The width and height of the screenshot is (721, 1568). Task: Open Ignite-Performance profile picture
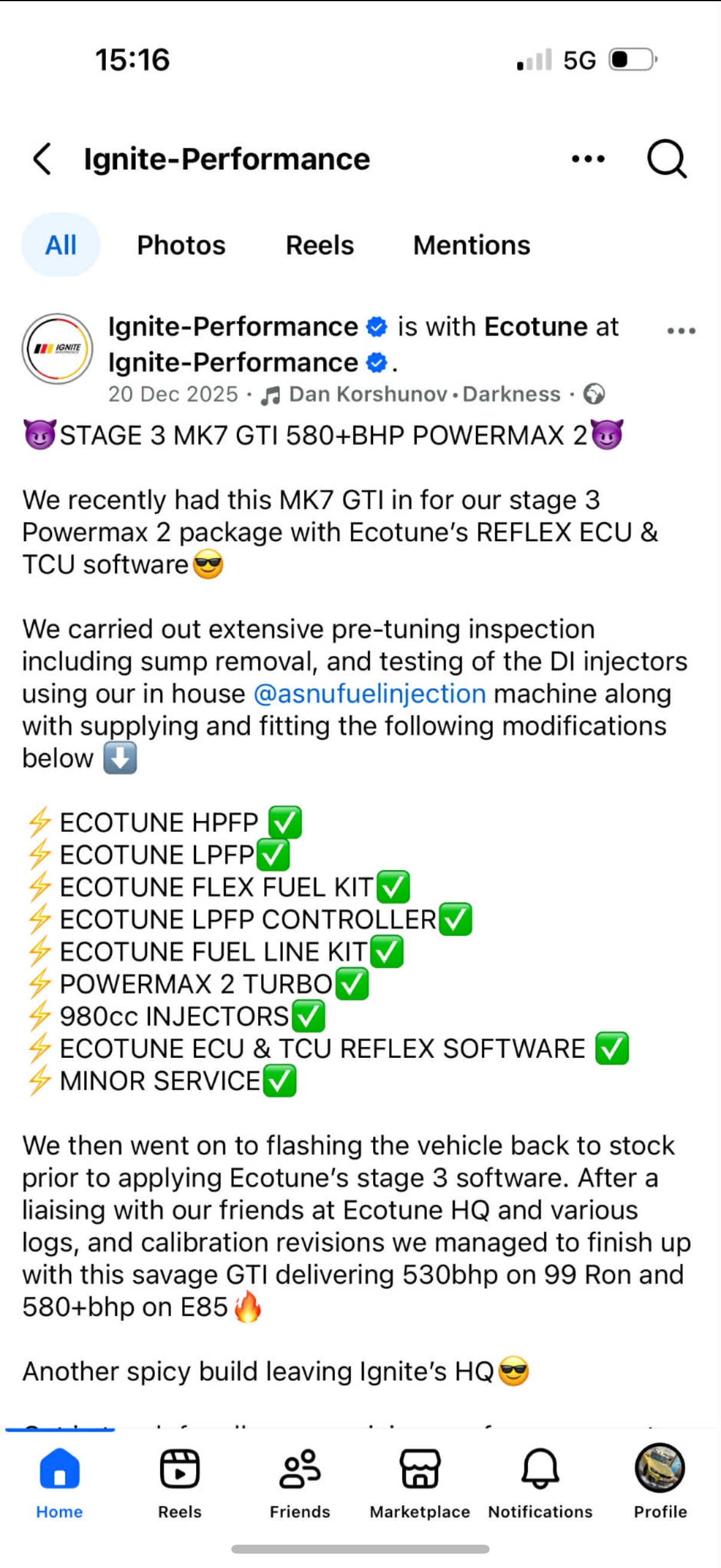coord(57,349)
